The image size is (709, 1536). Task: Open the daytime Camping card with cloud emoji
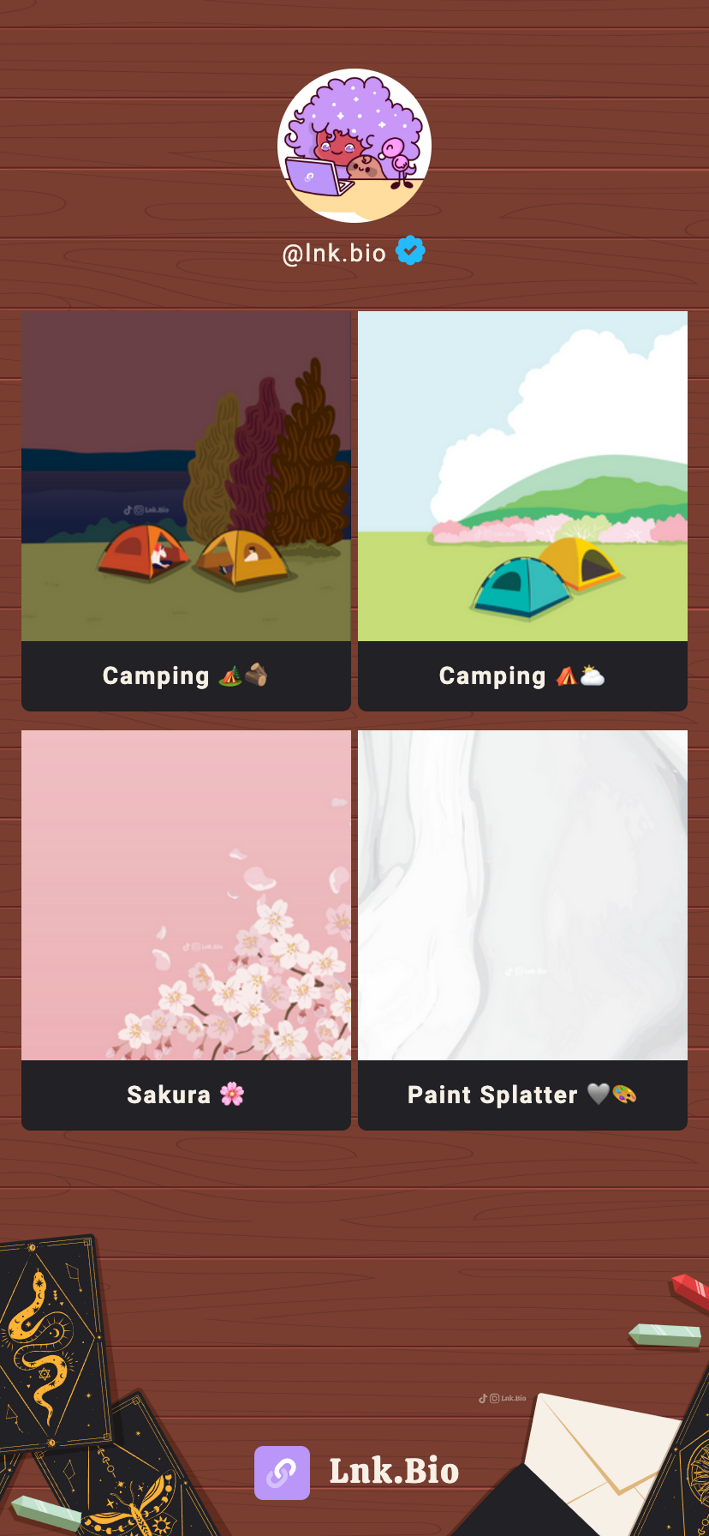[x=523, y=511]
